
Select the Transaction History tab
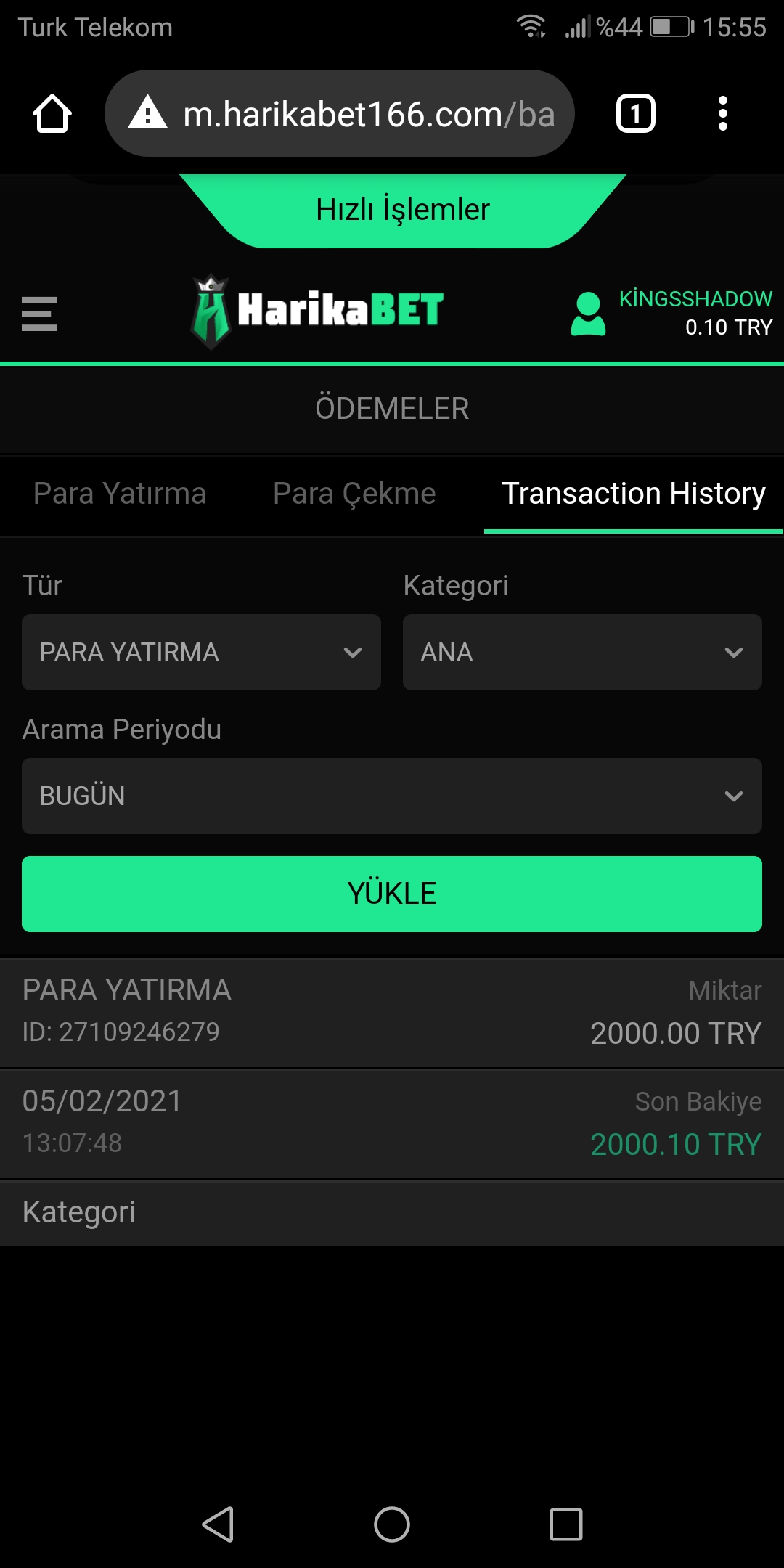634,494
